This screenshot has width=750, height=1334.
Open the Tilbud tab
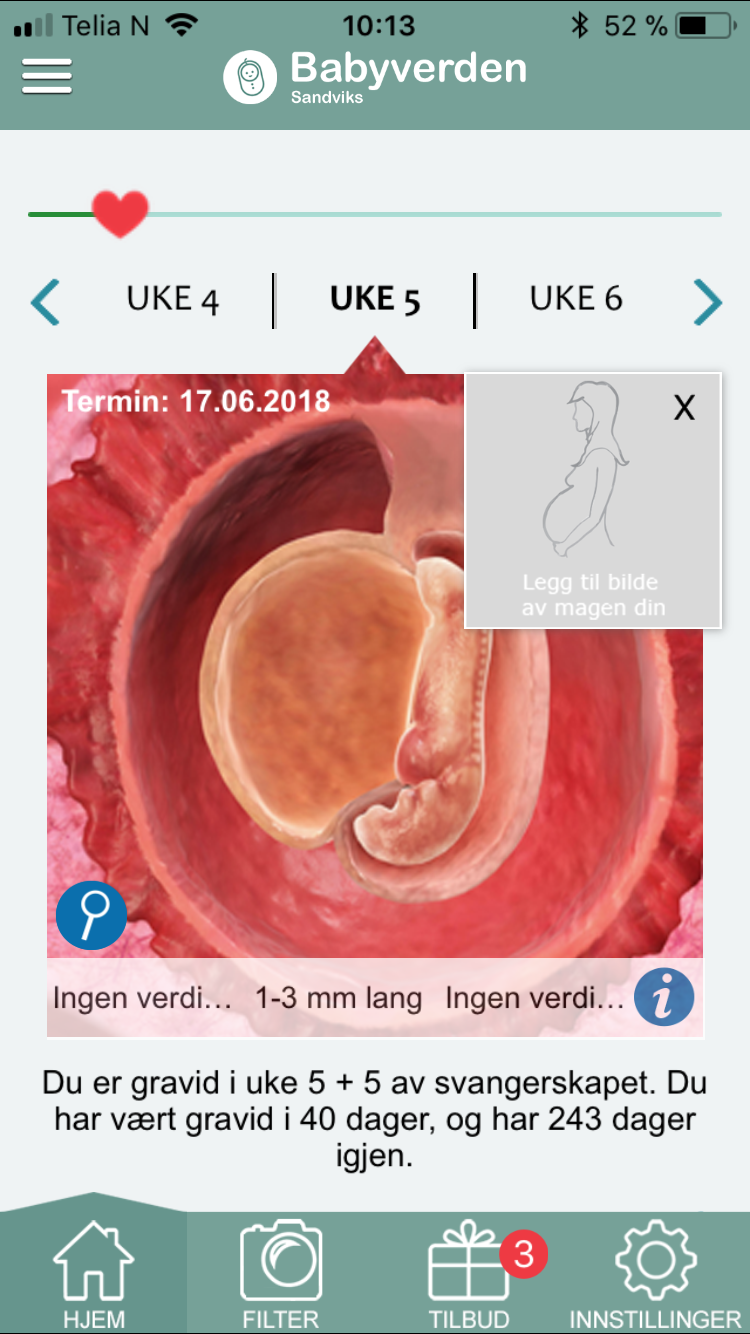point(469,1274)
